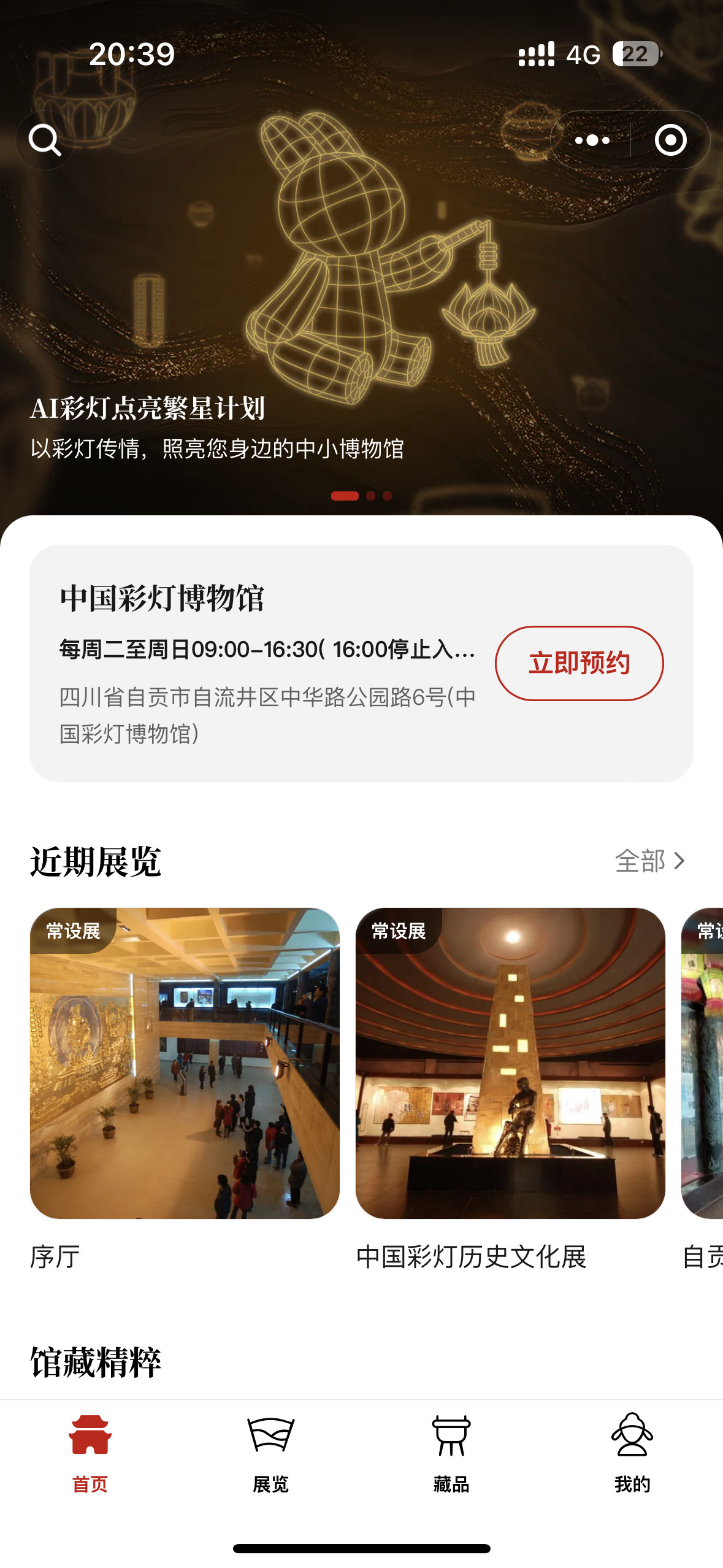The height and width of the screenshot is (1568, 723).
Task: Tap 立即预约 to book a visit
Action: [x=579, y=663]
